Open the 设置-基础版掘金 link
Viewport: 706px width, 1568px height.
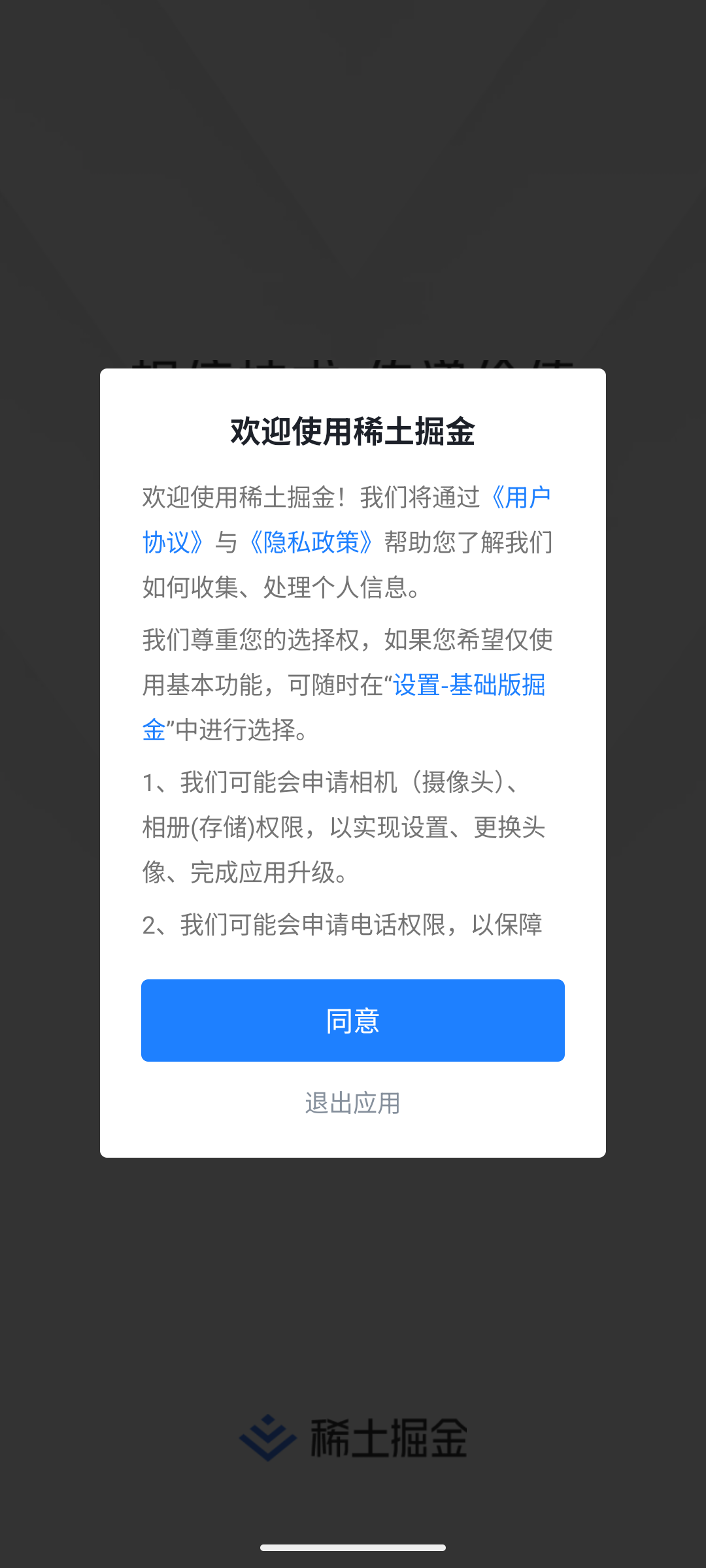pyautogui.click(x=468, y=685)
